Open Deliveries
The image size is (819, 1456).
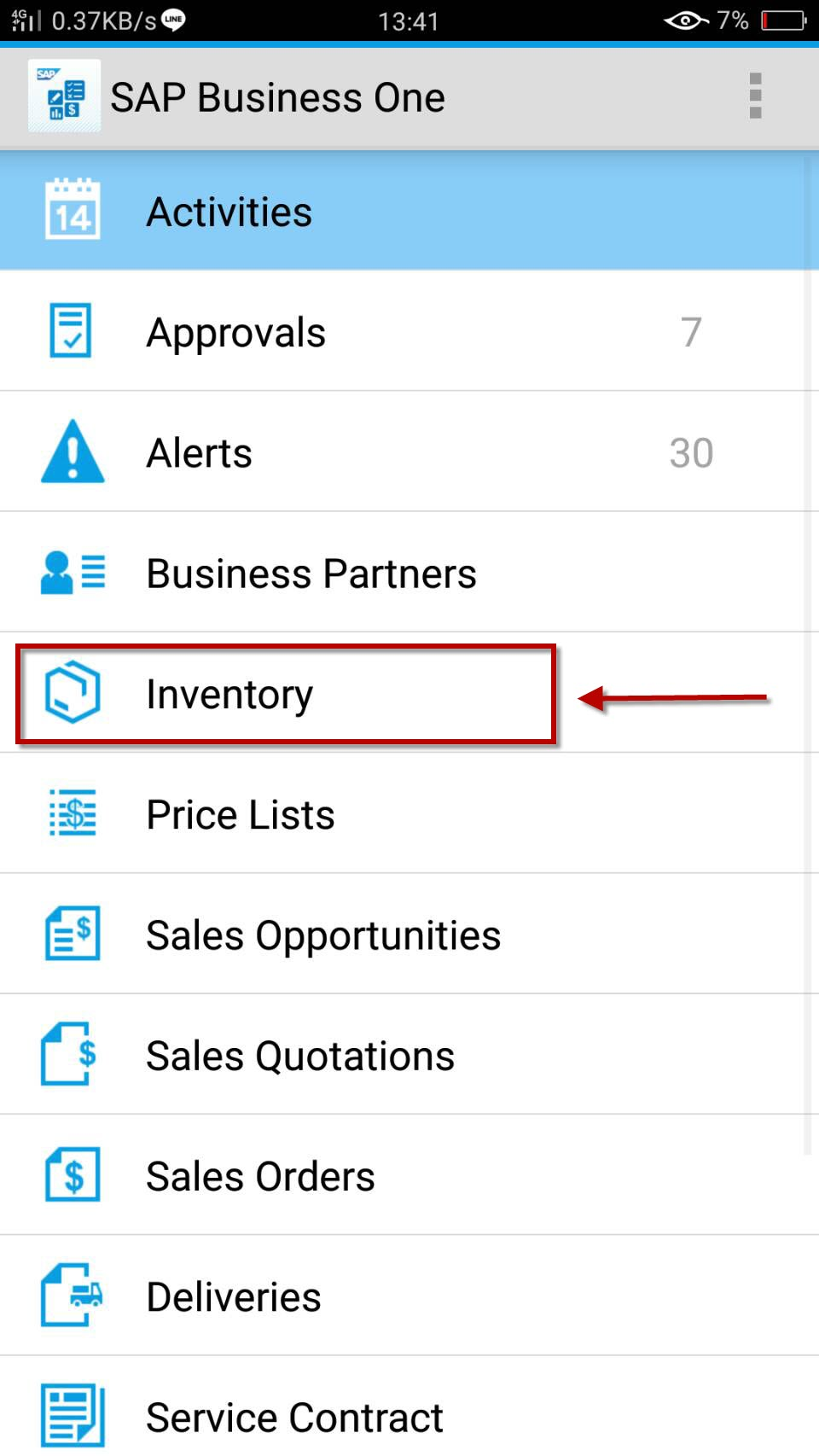point(409,1295)
